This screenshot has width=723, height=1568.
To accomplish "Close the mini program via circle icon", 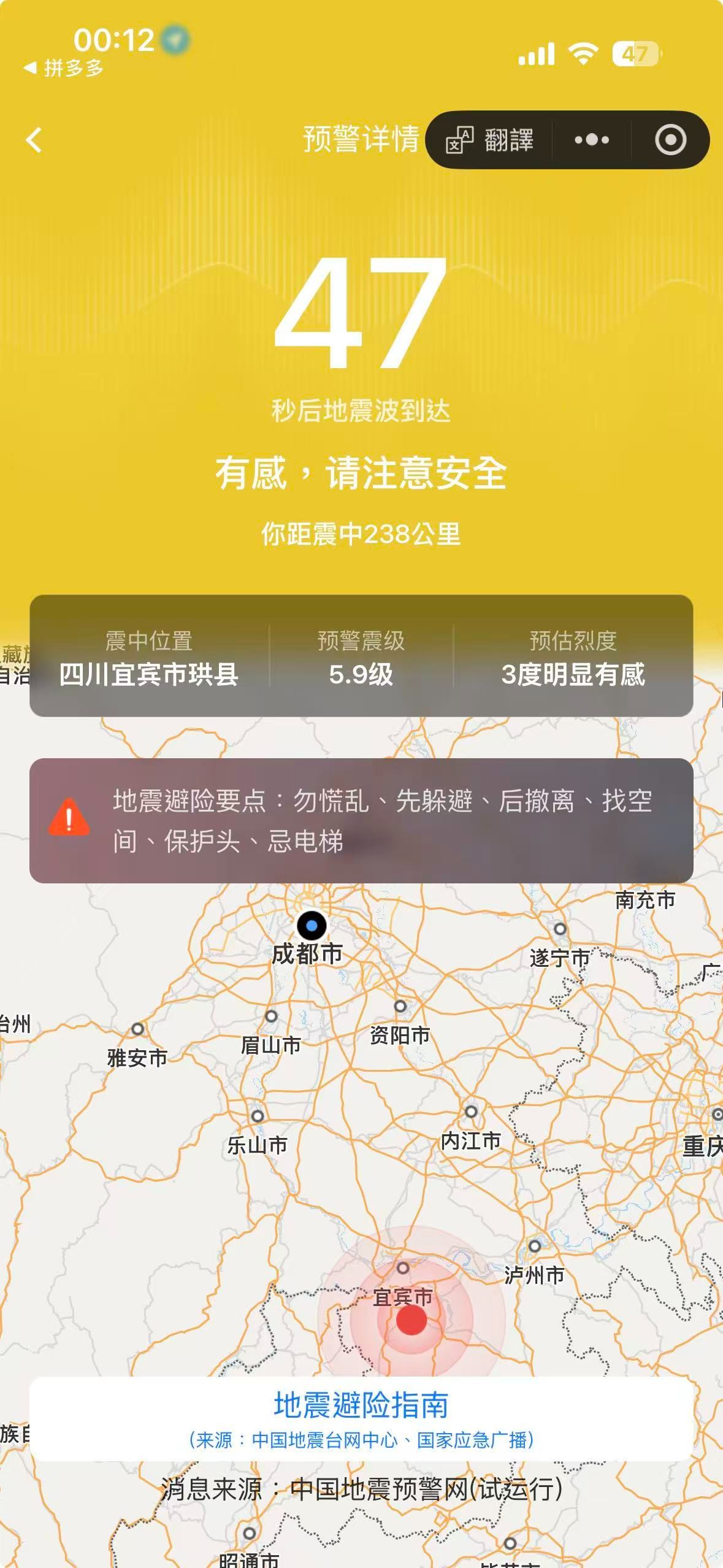I will coord(670,140).
